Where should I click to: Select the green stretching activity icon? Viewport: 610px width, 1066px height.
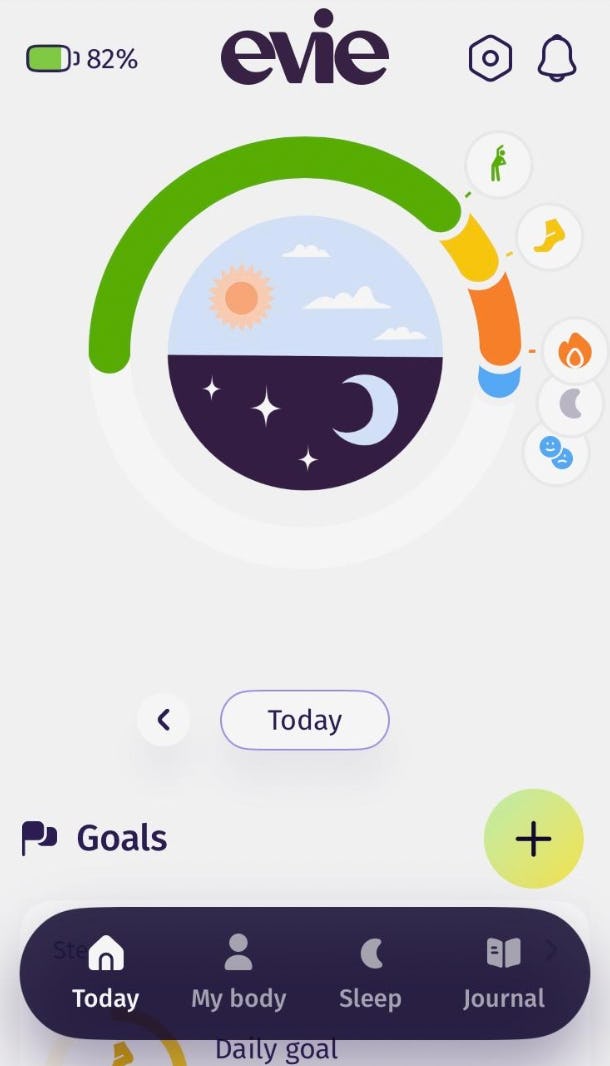498,163
